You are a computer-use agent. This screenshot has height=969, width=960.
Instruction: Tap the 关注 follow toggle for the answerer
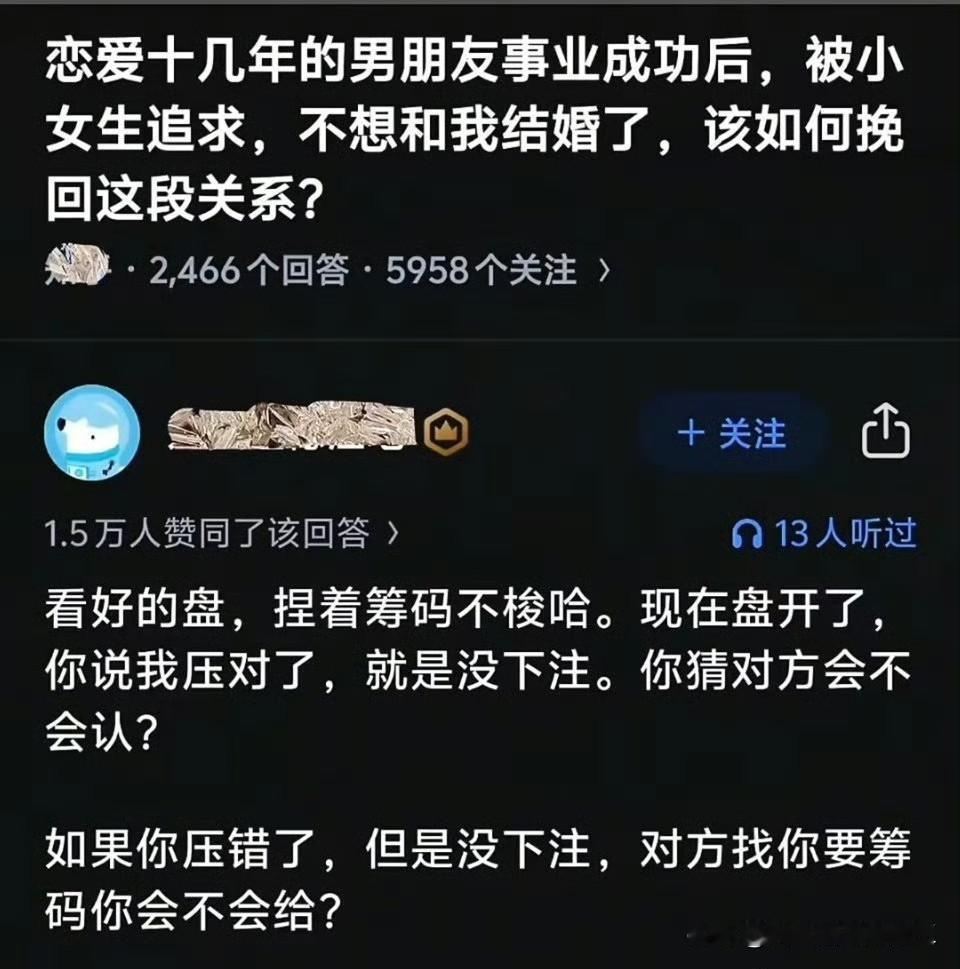point(734,433)
